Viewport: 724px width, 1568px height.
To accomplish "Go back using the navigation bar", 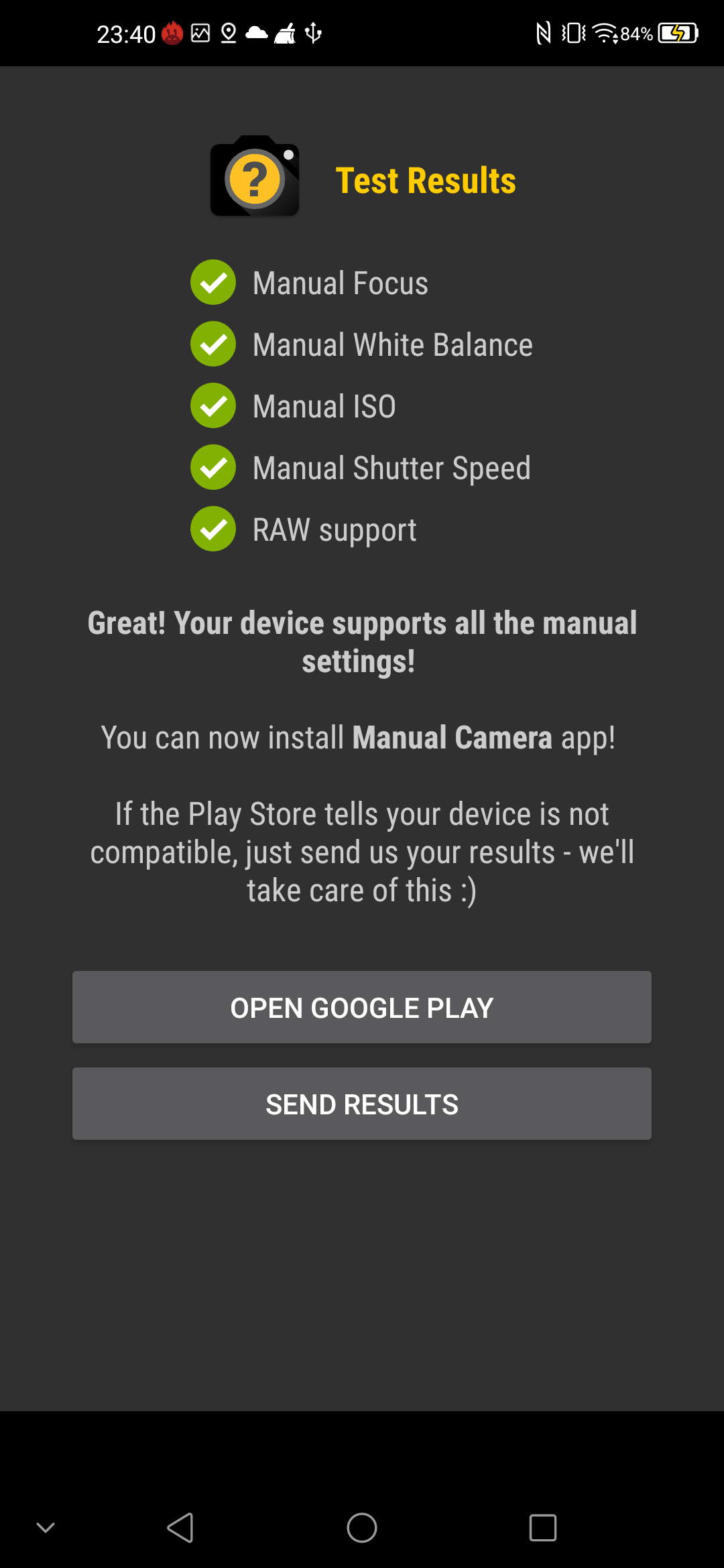I will click(x=180, y=1528).
